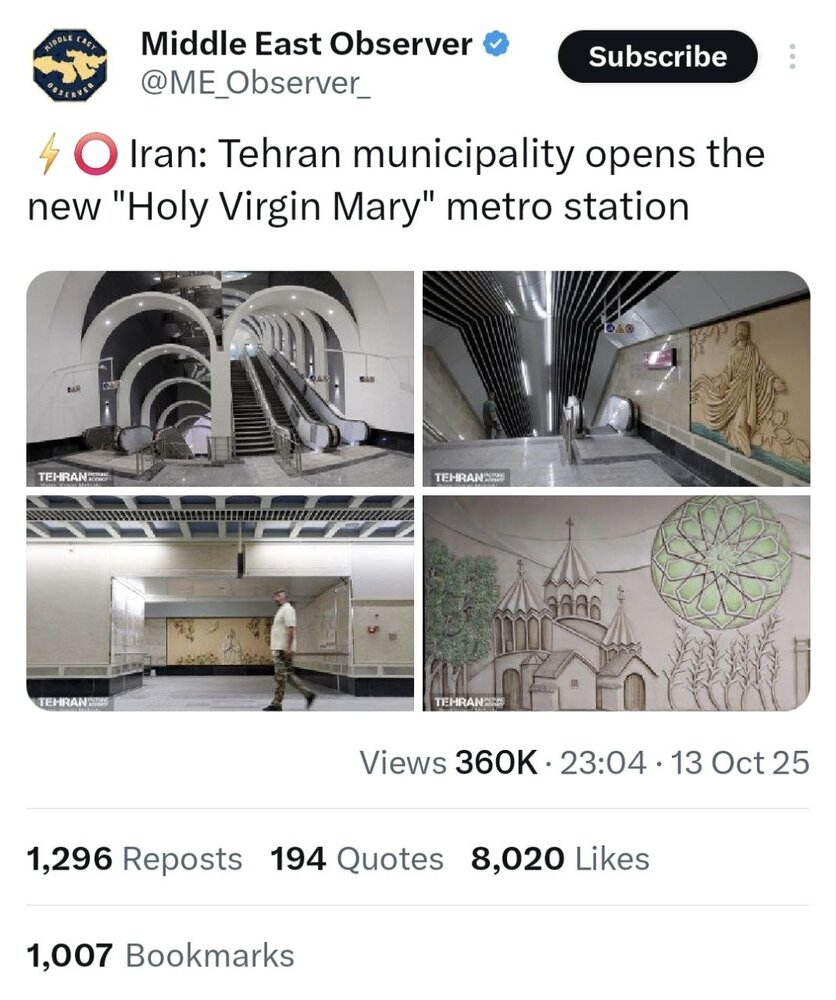View the 8,020 Likes list
The image size is (836, 1000).
[559, 859]
